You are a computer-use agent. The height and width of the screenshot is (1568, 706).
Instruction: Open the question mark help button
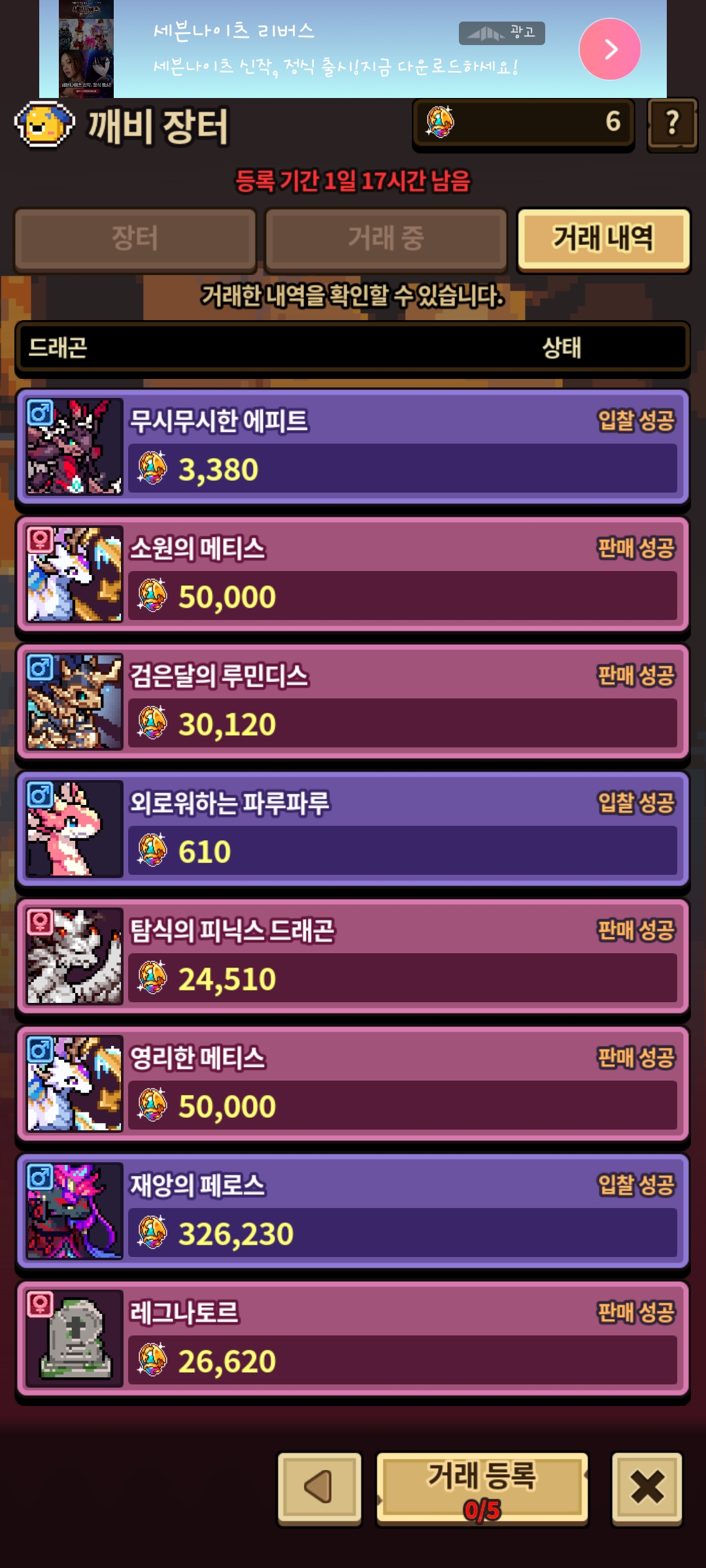pyautogui.click(x=671, y=124)
